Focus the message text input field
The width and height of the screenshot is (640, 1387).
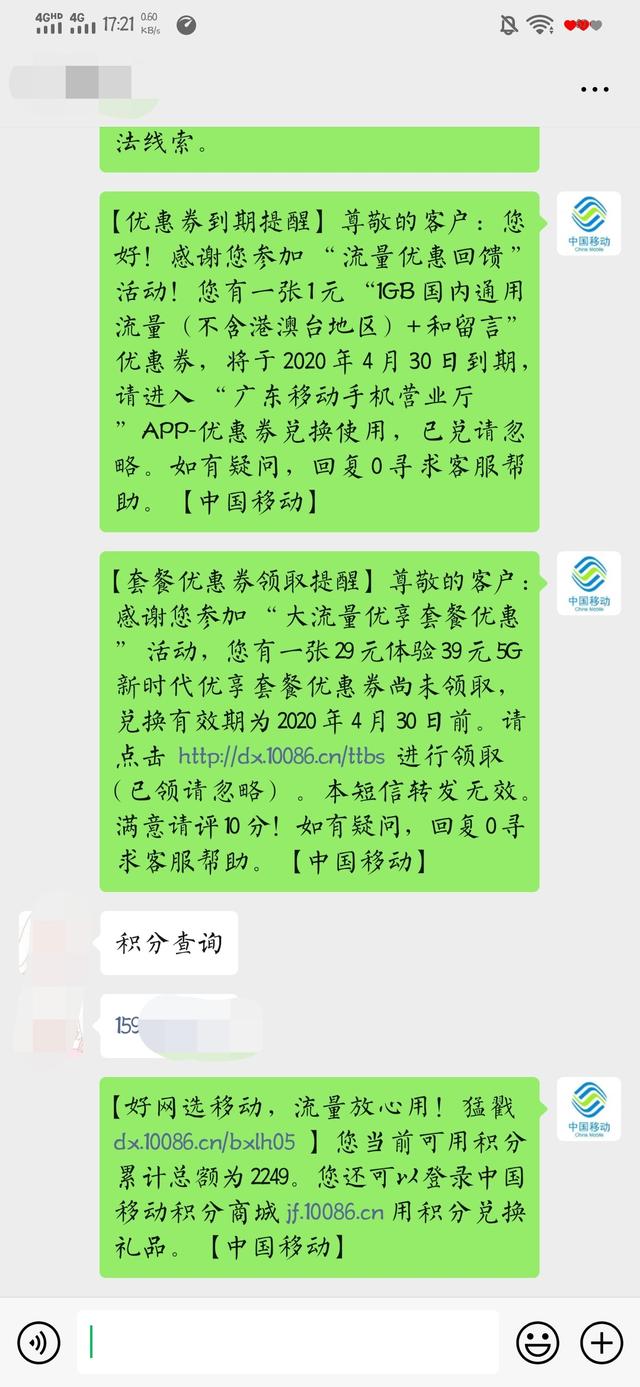(288, 1342)
